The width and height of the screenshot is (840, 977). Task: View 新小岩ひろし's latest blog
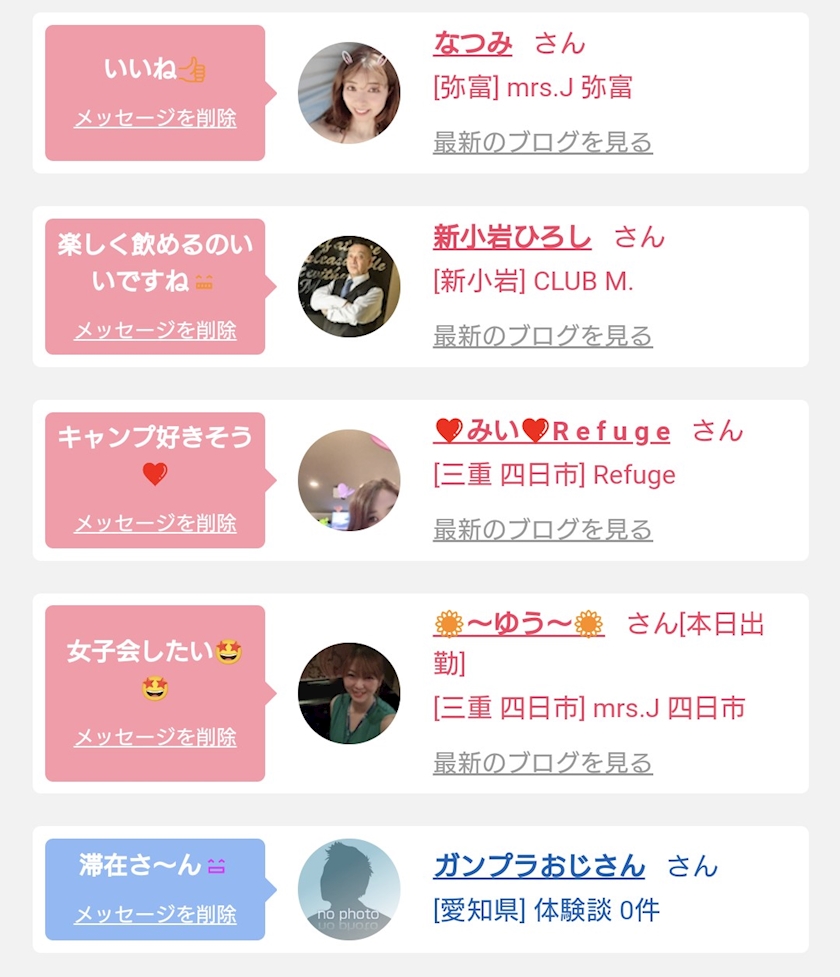pyautogui.click(x=542, y=335)
